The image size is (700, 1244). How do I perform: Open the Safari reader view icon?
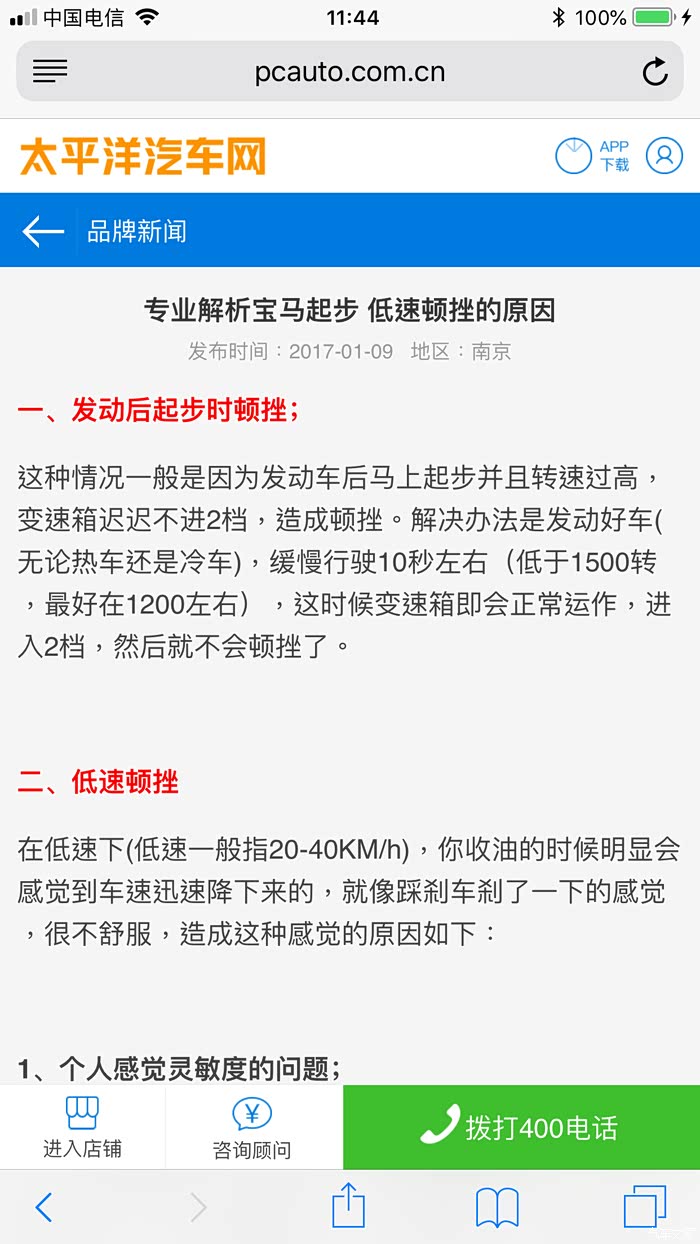tap(50, 71)
